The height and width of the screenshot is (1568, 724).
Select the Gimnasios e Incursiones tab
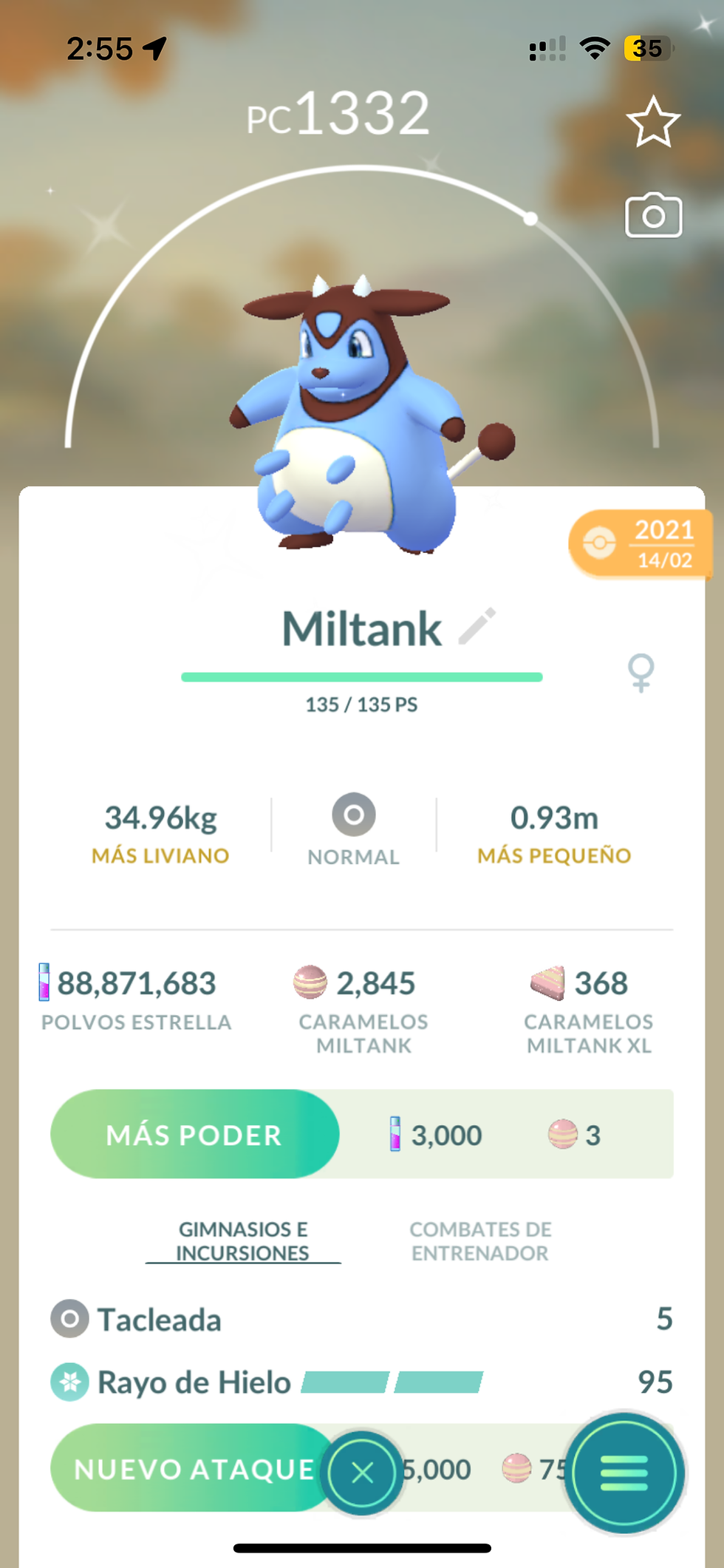tap(243, 1241)
